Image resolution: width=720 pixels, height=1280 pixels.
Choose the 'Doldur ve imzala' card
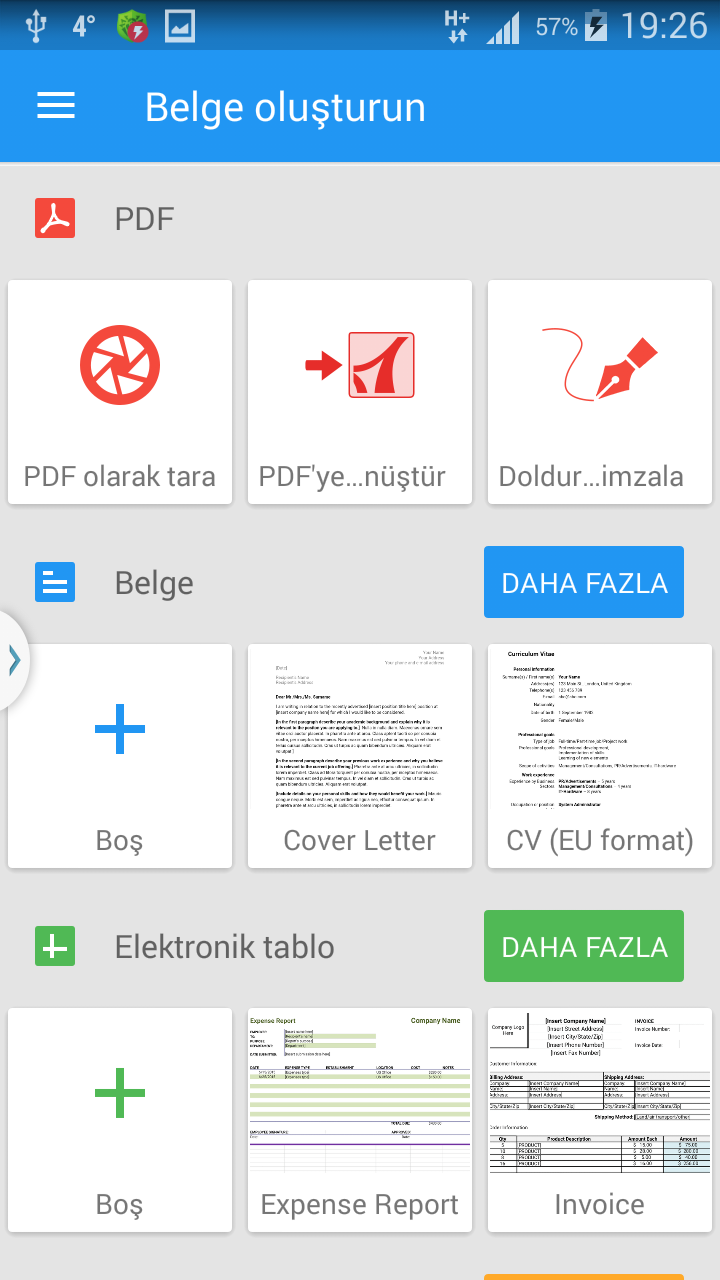coord(600,392)
